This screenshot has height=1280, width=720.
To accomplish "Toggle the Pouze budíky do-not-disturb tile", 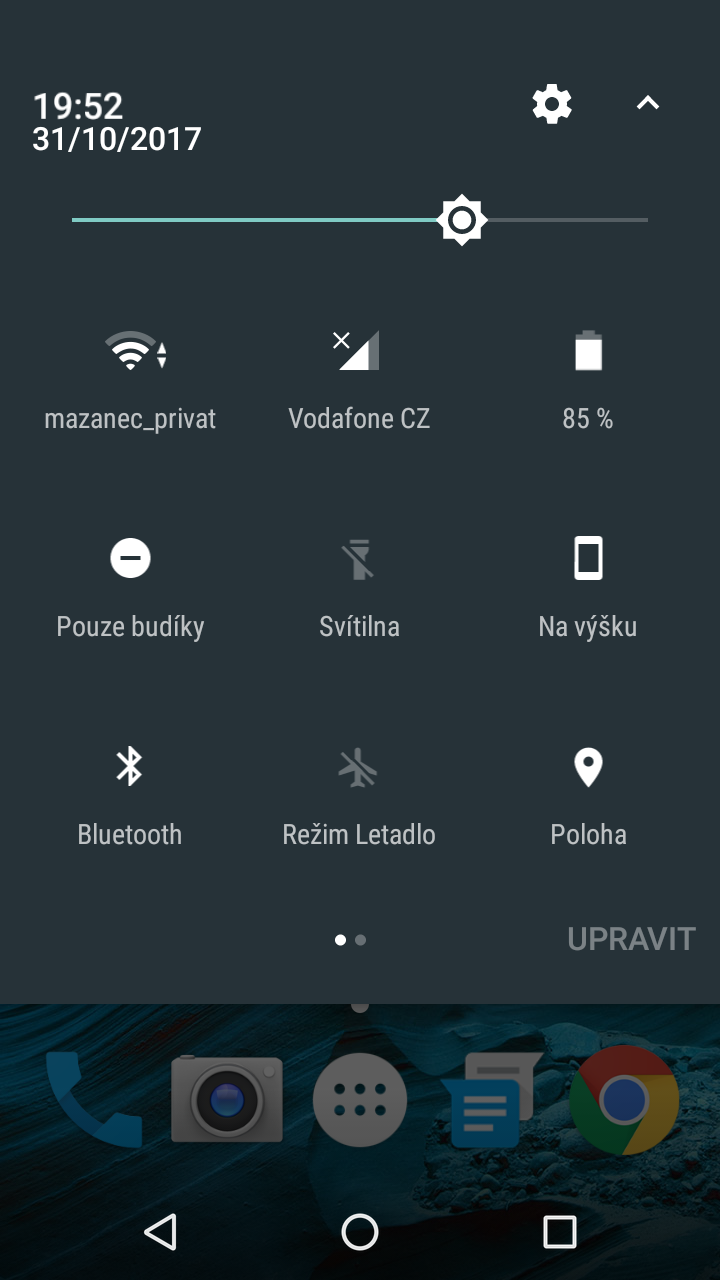I will tap(130, 588).
